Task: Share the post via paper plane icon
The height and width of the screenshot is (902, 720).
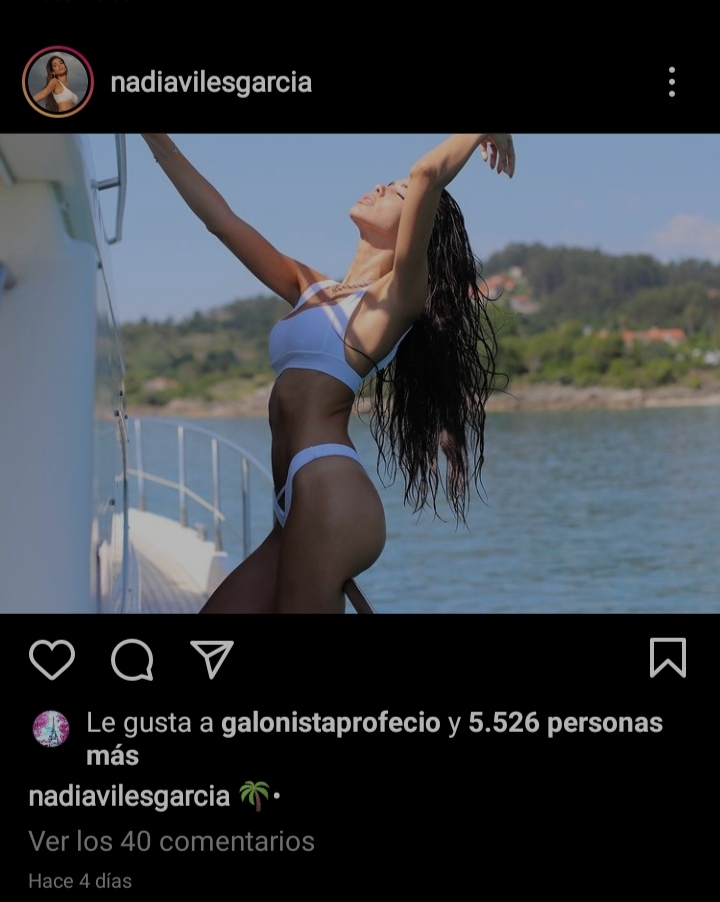Action: click(212, 659)
